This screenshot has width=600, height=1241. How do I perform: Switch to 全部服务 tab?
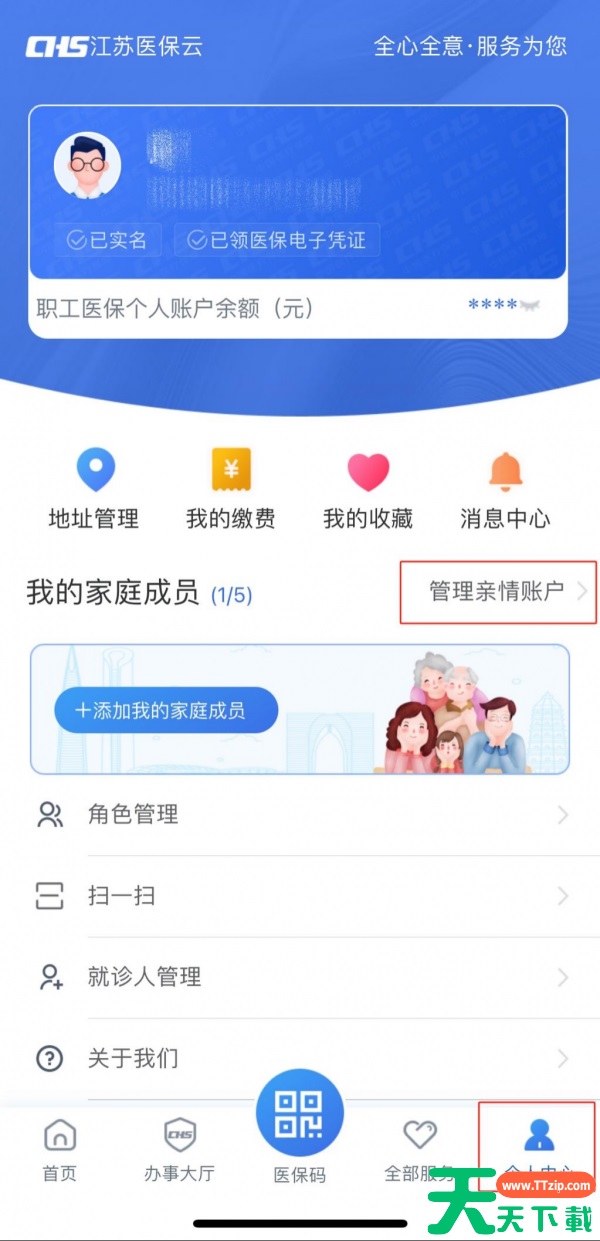[419, 1151]
